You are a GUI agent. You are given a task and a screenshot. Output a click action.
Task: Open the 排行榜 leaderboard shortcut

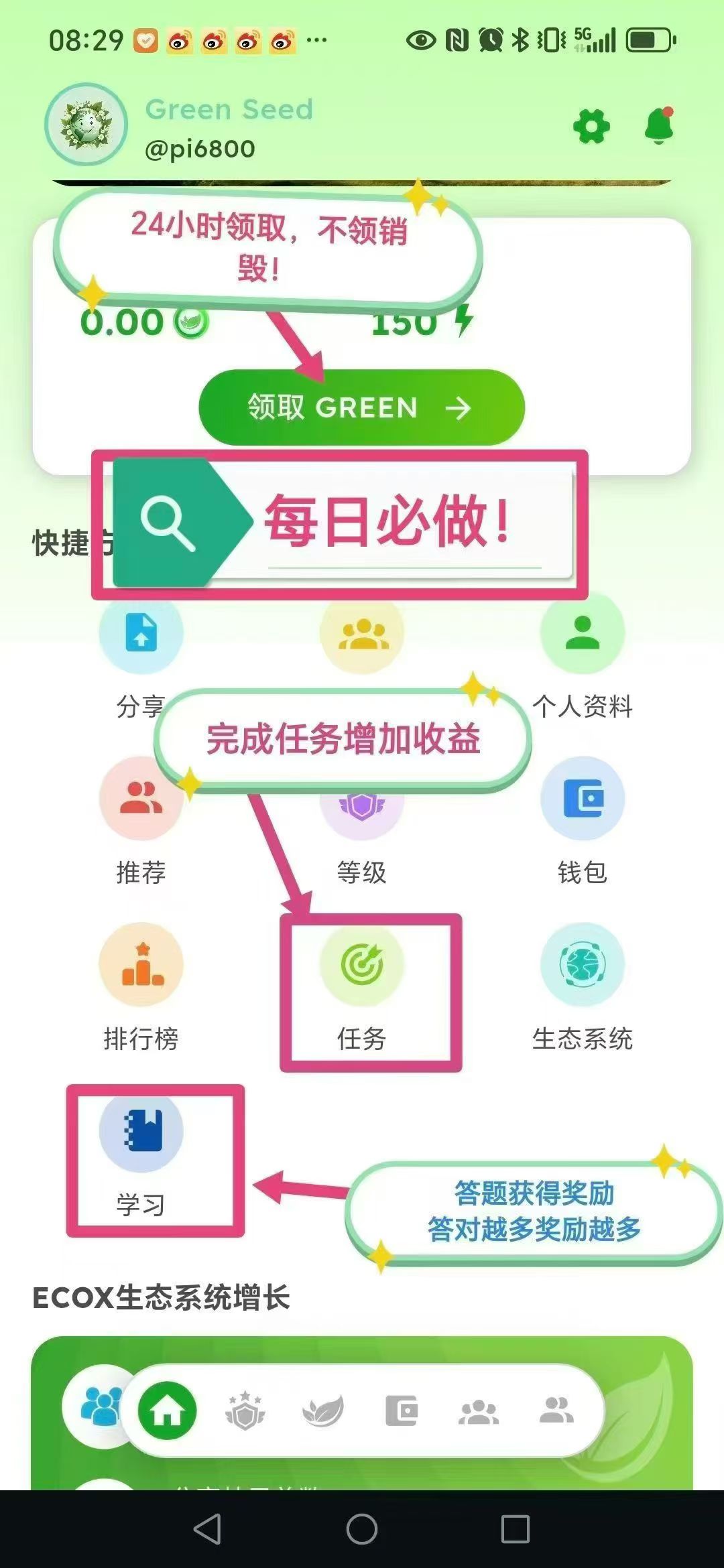pyautogui.click(x=141, y=965)
